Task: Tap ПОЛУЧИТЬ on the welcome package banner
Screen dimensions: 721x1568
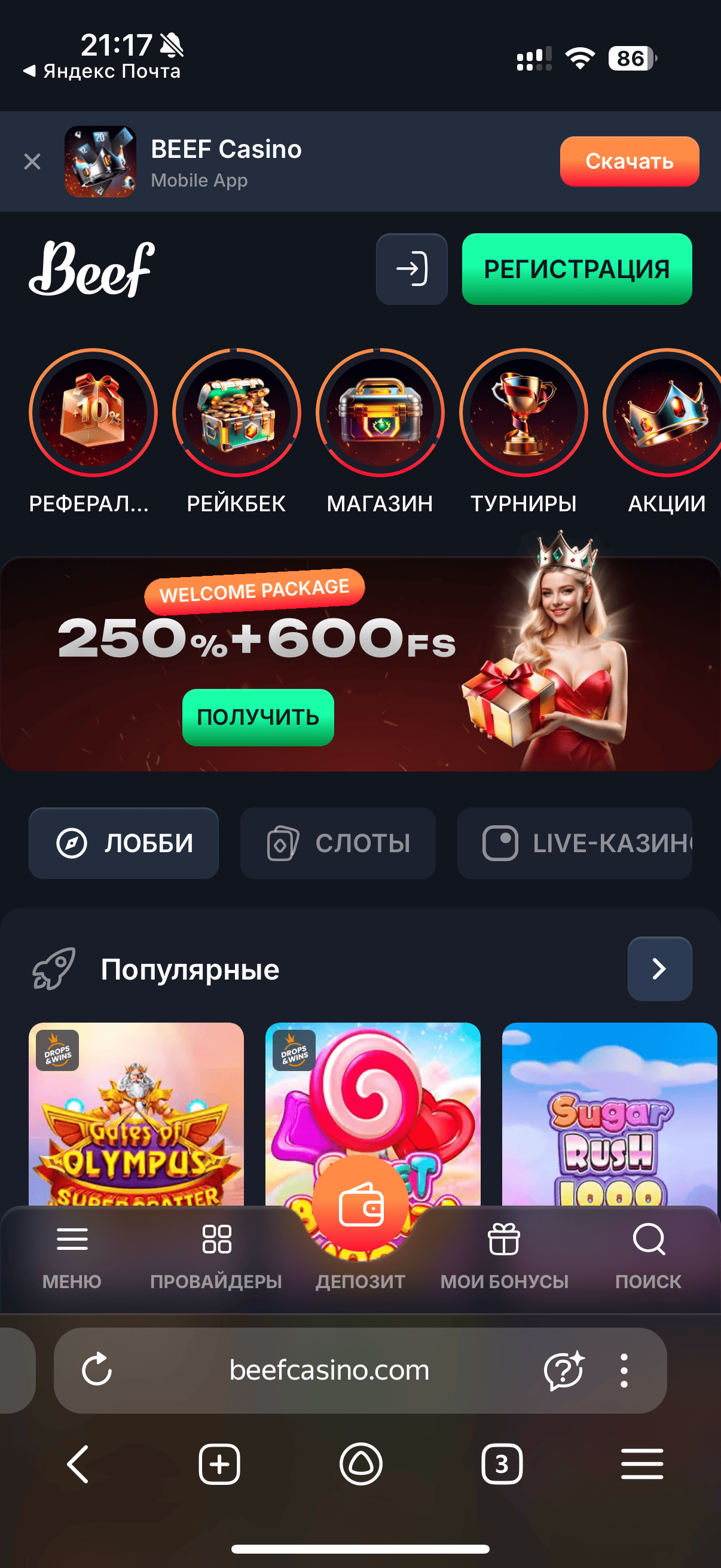Action: click(x=258, y=717)
